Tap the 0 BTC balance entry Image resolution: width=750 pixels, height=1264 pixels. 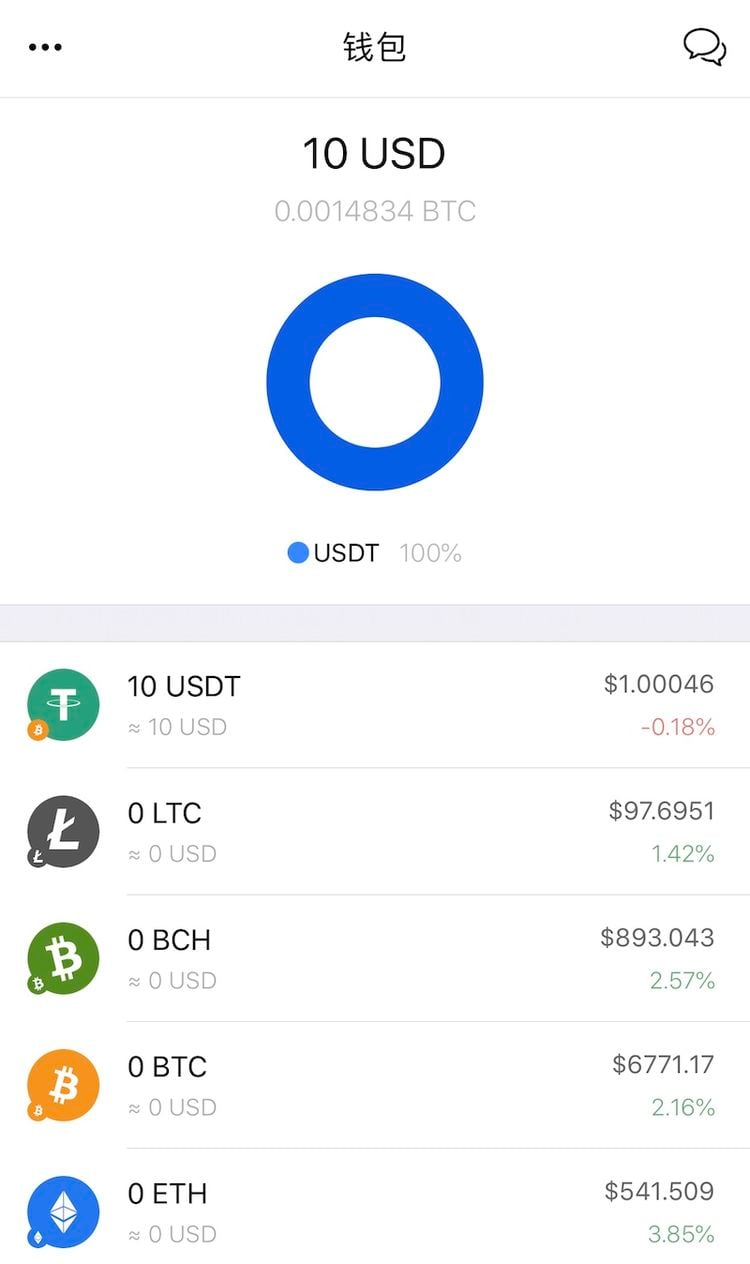(375, 1084)
